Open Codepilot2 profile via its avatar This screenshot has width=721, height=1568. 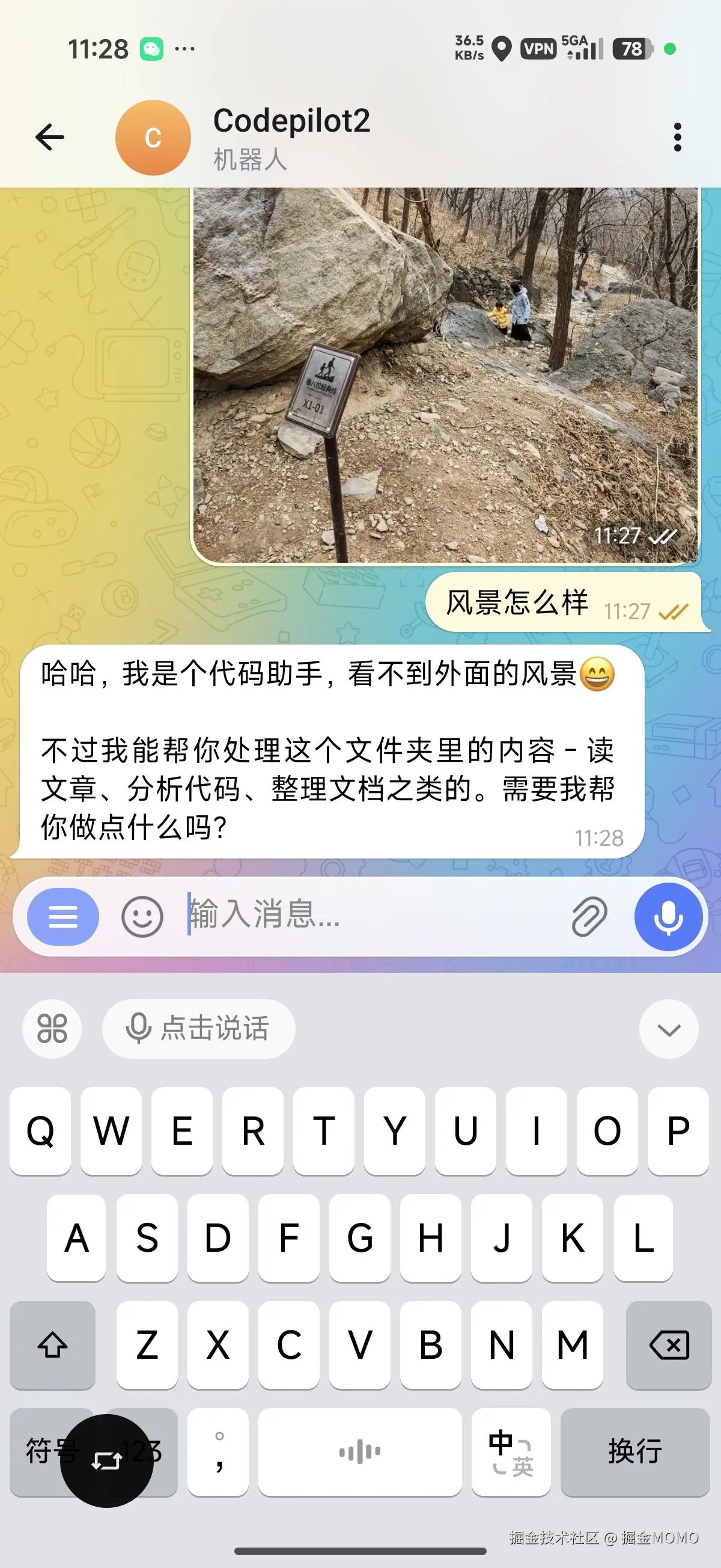pos(153,136)
